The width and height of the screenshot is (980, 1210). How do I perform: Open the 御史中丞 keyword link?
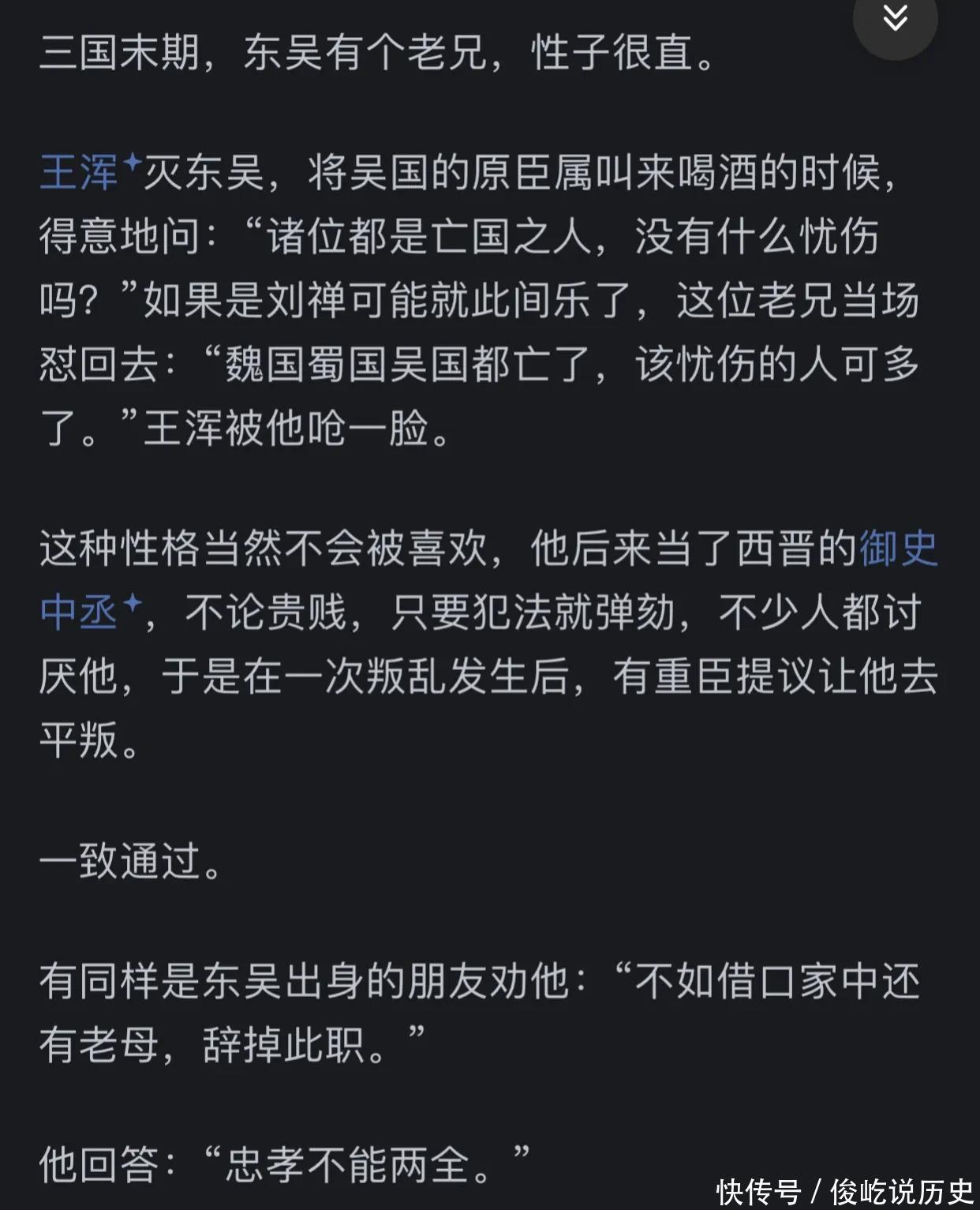pos(897,549)
